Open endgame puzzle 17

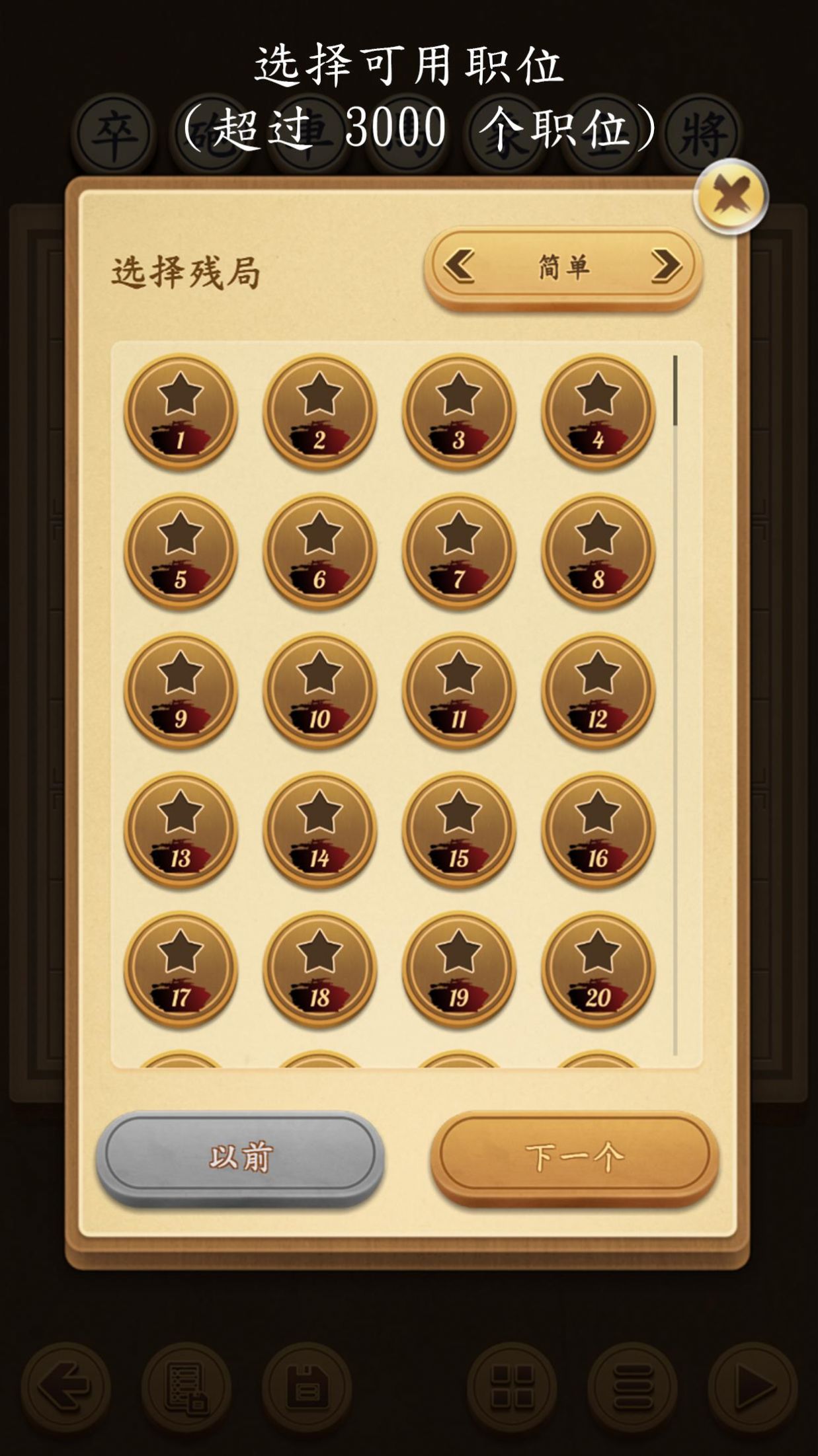coord(181,970)
